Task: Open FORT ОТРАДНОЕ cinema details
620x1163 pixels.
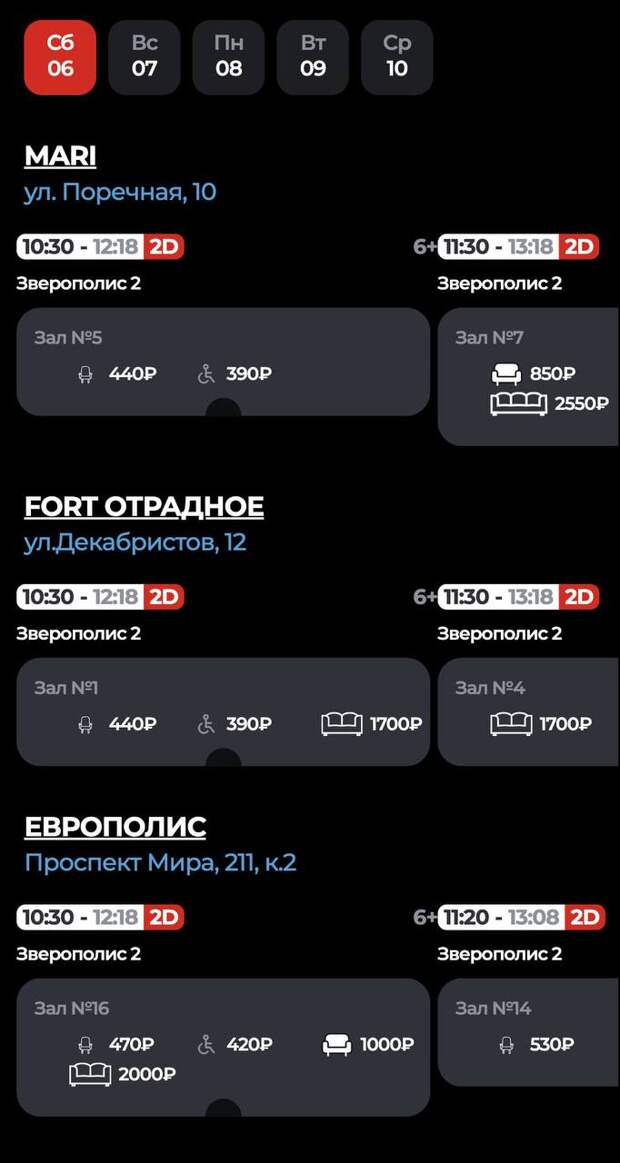Action: 144,506
